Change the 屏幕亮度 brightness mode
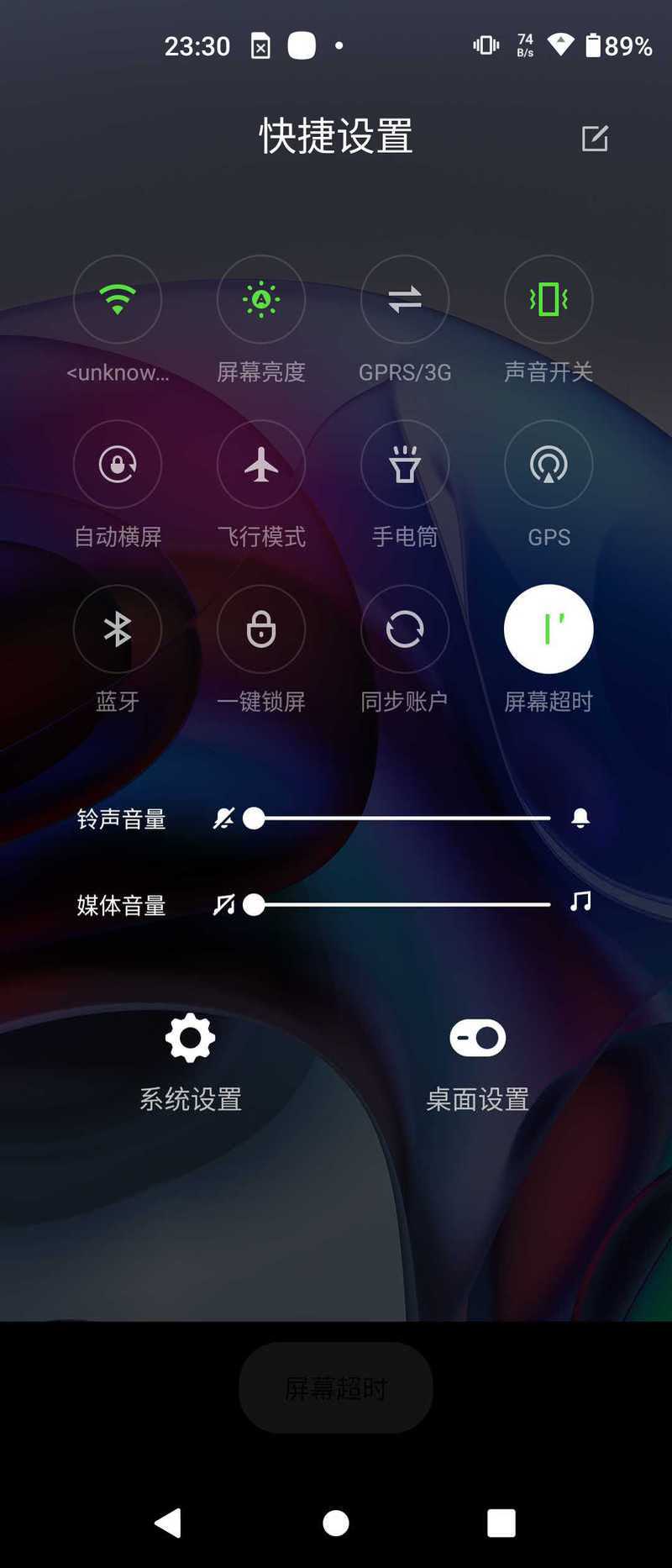 [x=261, y=299]
